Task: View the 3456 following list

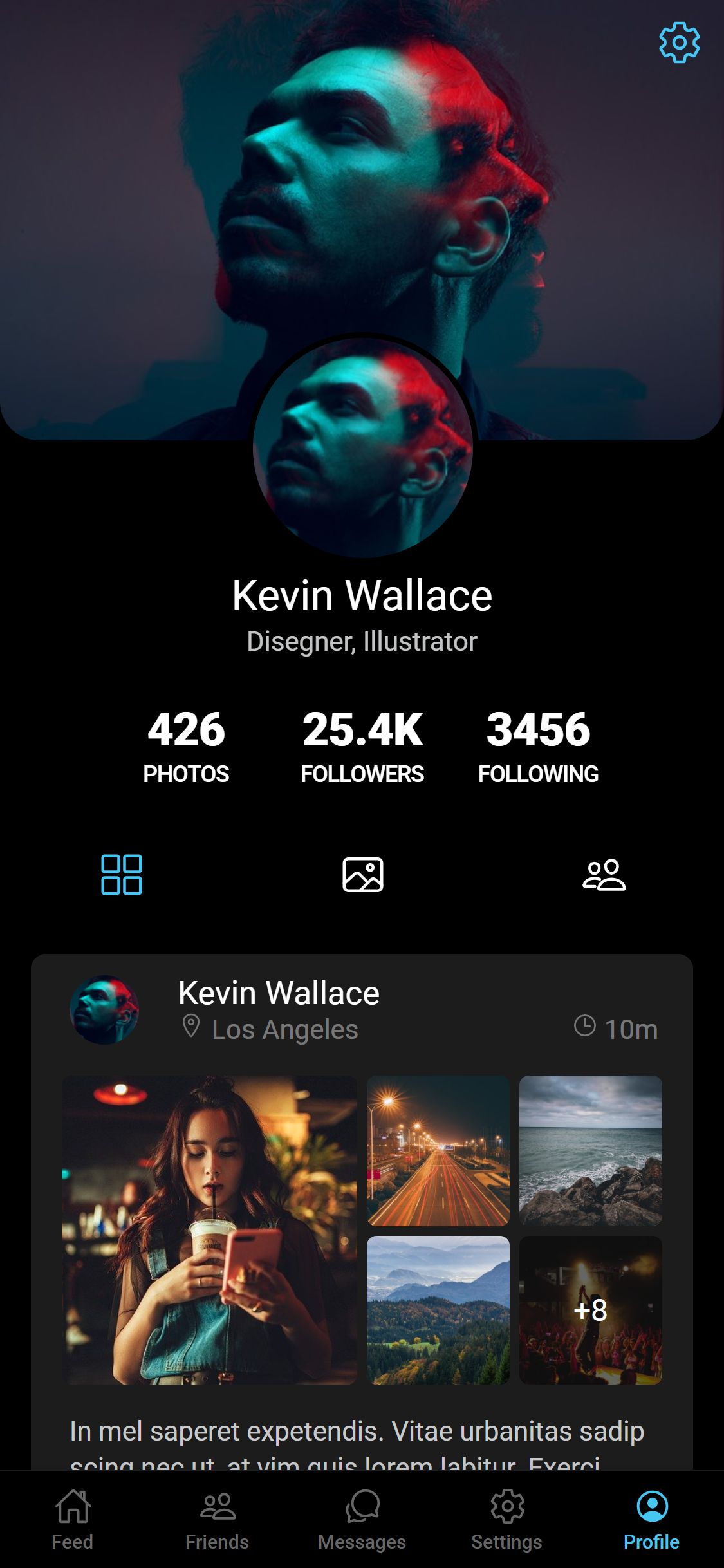Action: [x=539, y=747]
